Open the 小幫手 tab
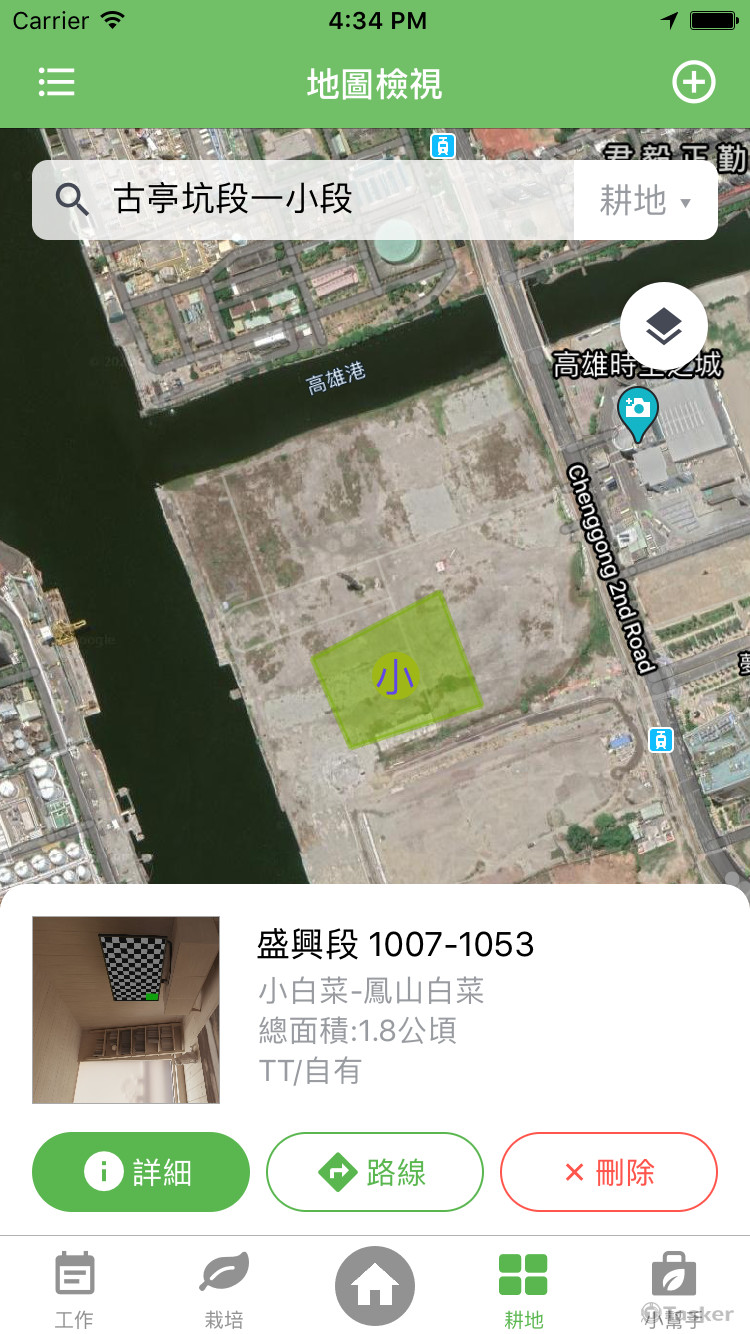The height and width of the screenshot is (1334, 750). (673, 1289)
